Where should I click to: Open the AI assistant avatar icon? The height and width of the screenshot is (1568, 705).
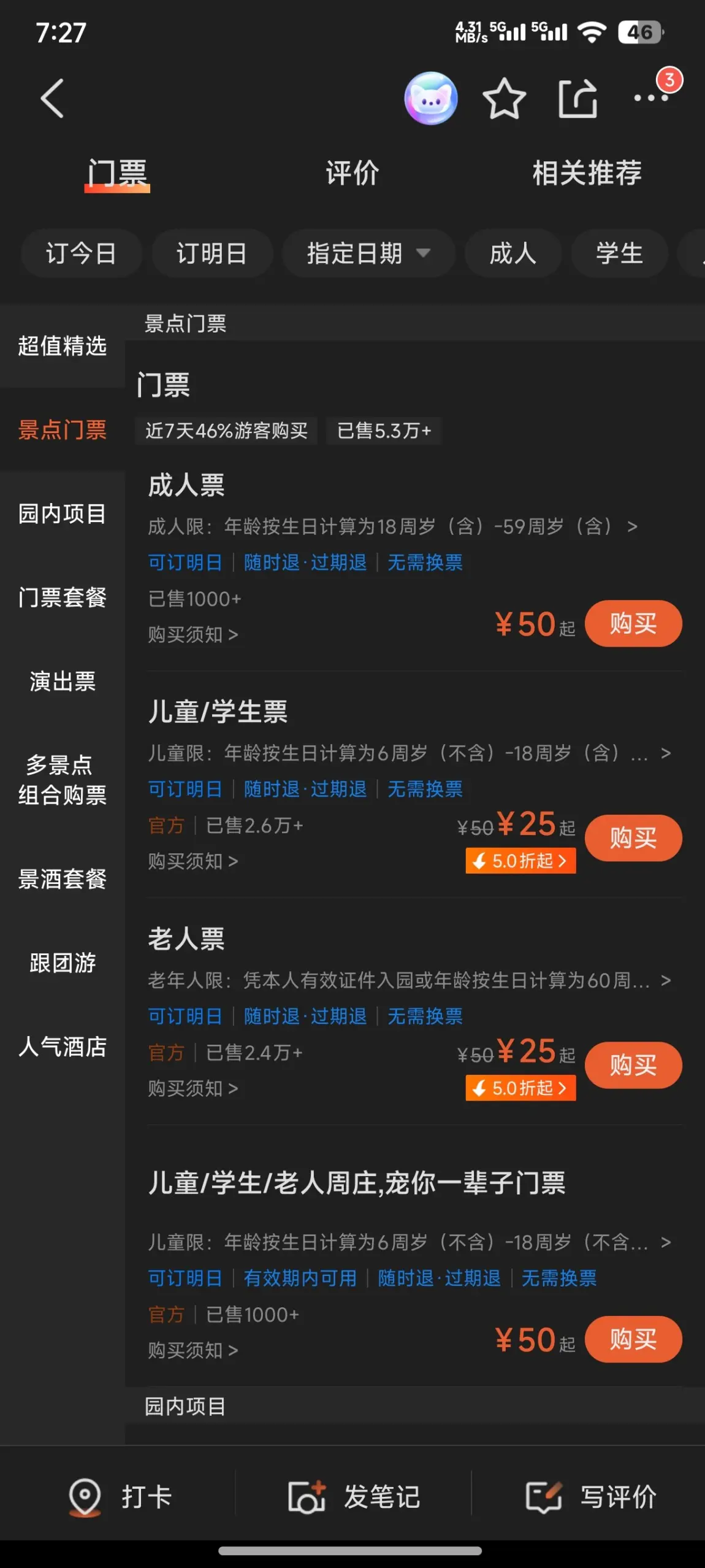point(431,98)
